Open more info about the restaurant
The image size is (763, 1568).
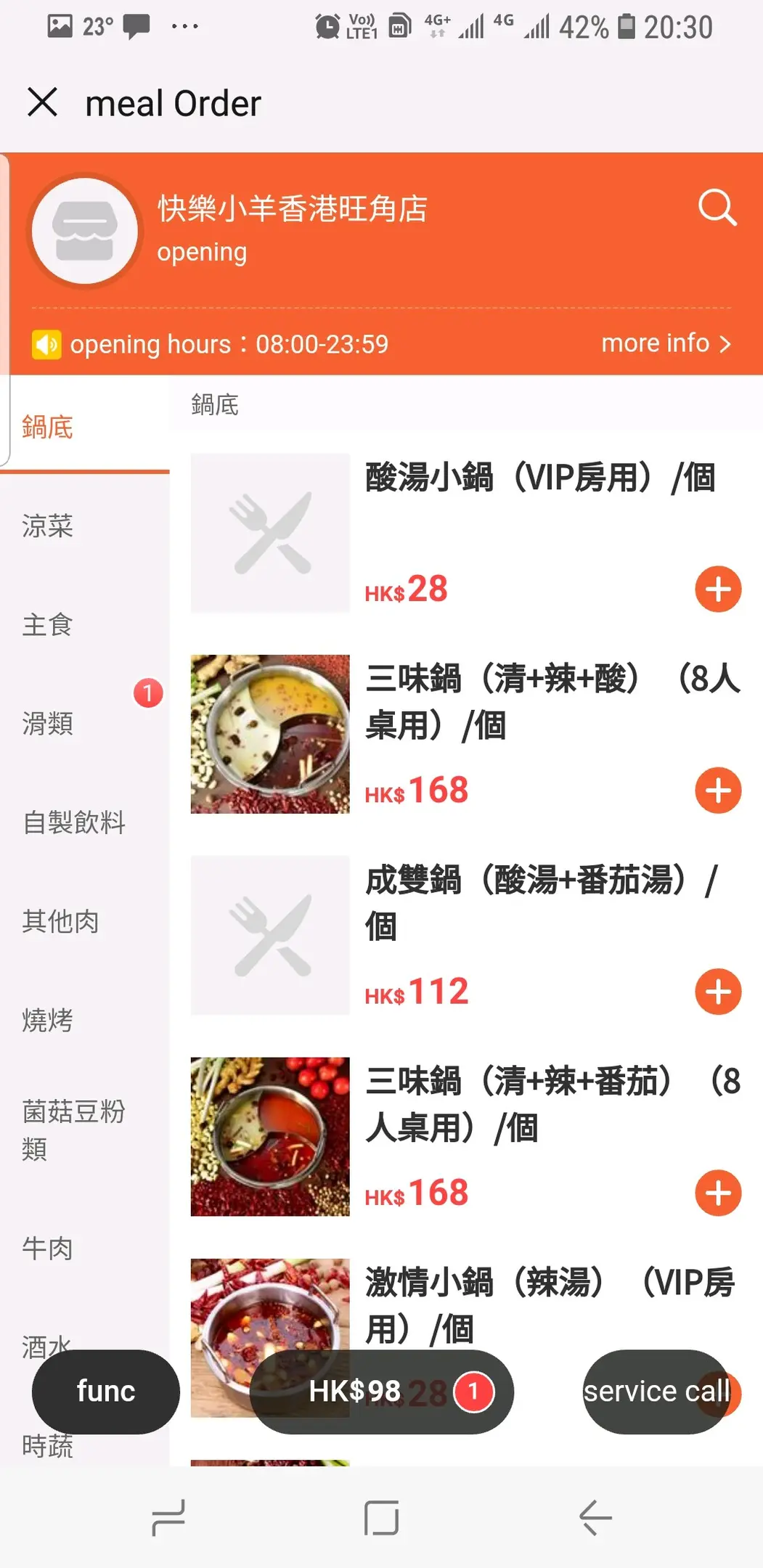(x=666, y=343)
